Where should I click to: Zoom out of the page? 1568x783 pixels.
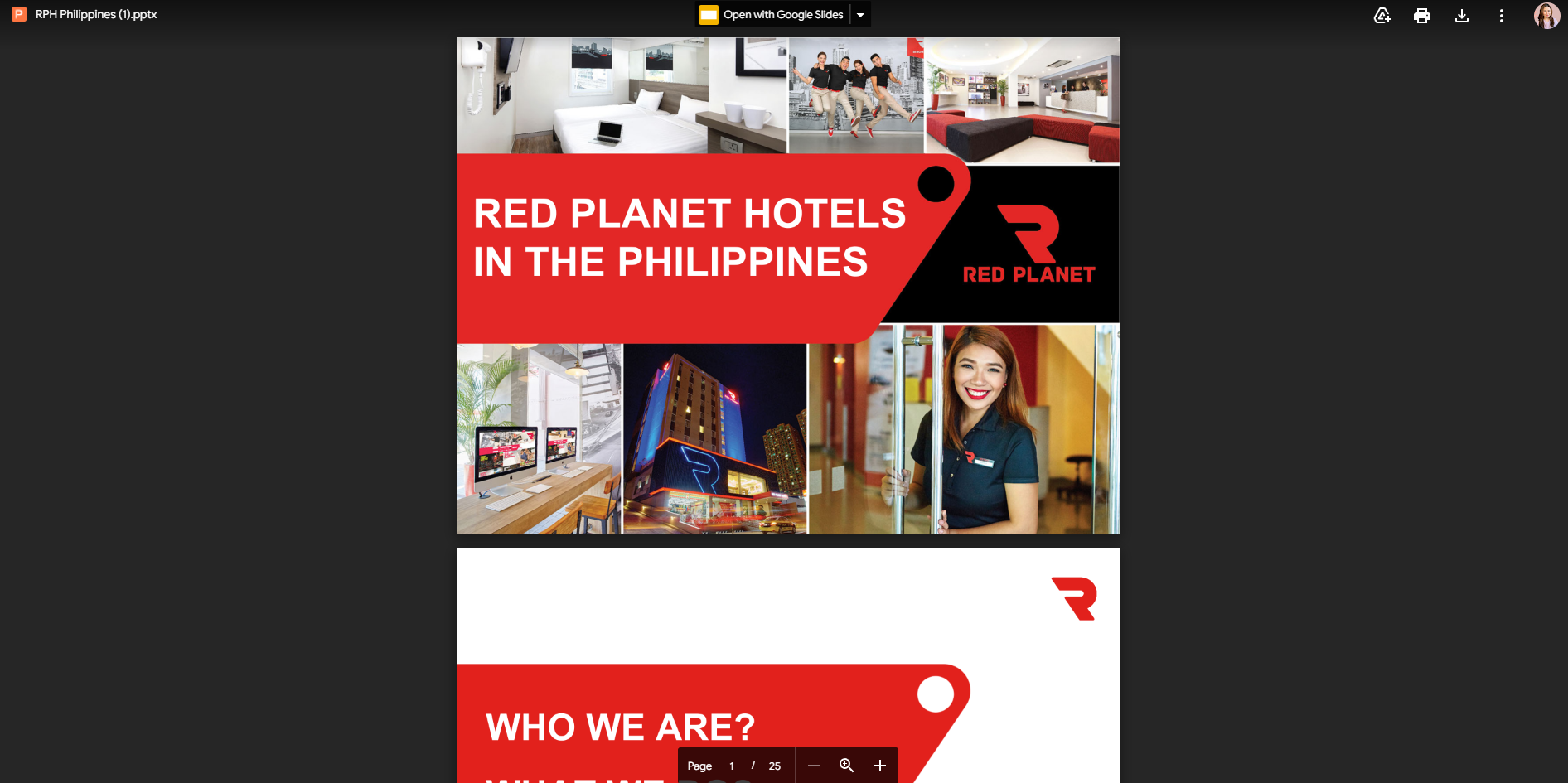814,766
